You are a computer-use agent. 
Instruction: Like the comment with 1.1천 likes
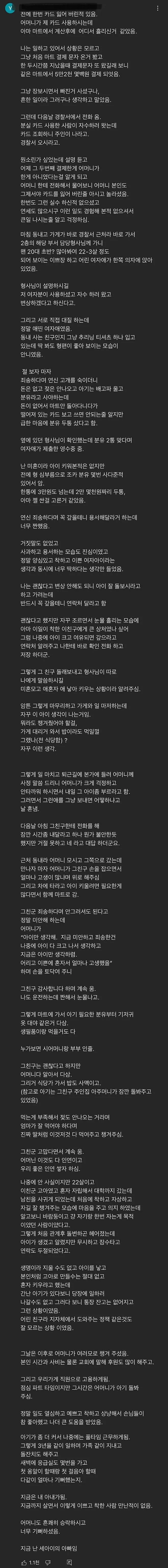(x=24, y=1563)
